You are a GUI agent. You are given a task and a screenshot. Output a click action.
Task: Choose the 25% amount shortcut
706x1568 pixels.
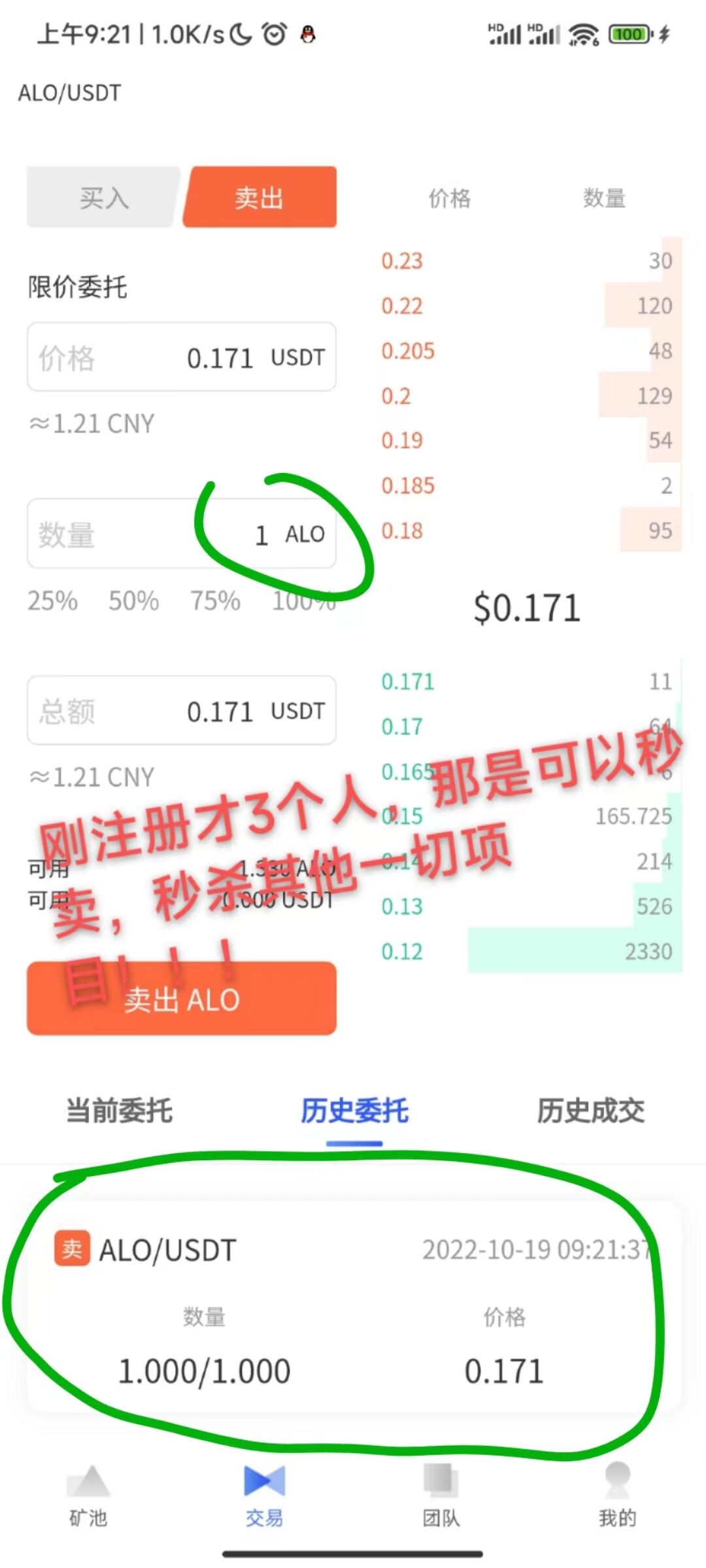tap(52, 601)
